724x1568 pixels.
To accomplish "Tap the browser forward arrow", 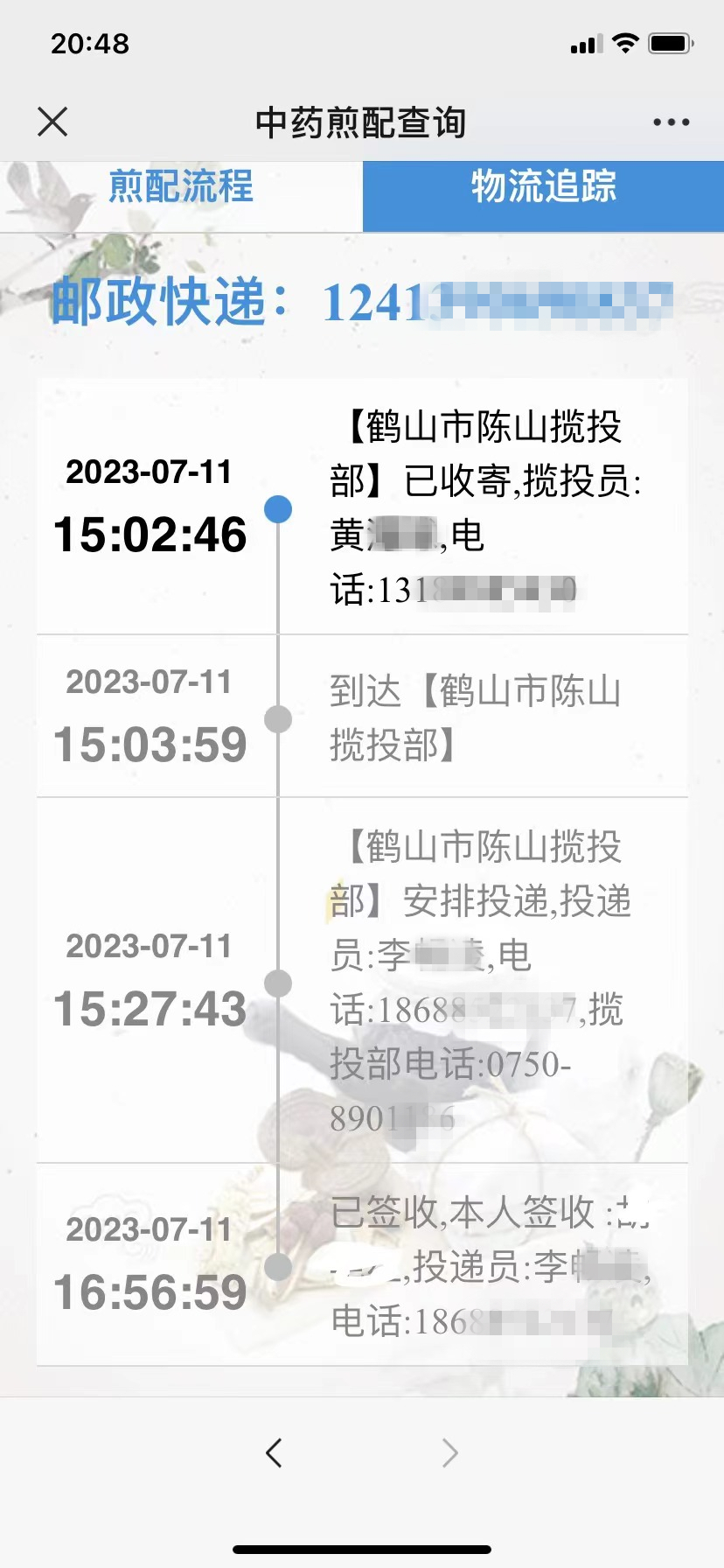I will pos(449,1452).
